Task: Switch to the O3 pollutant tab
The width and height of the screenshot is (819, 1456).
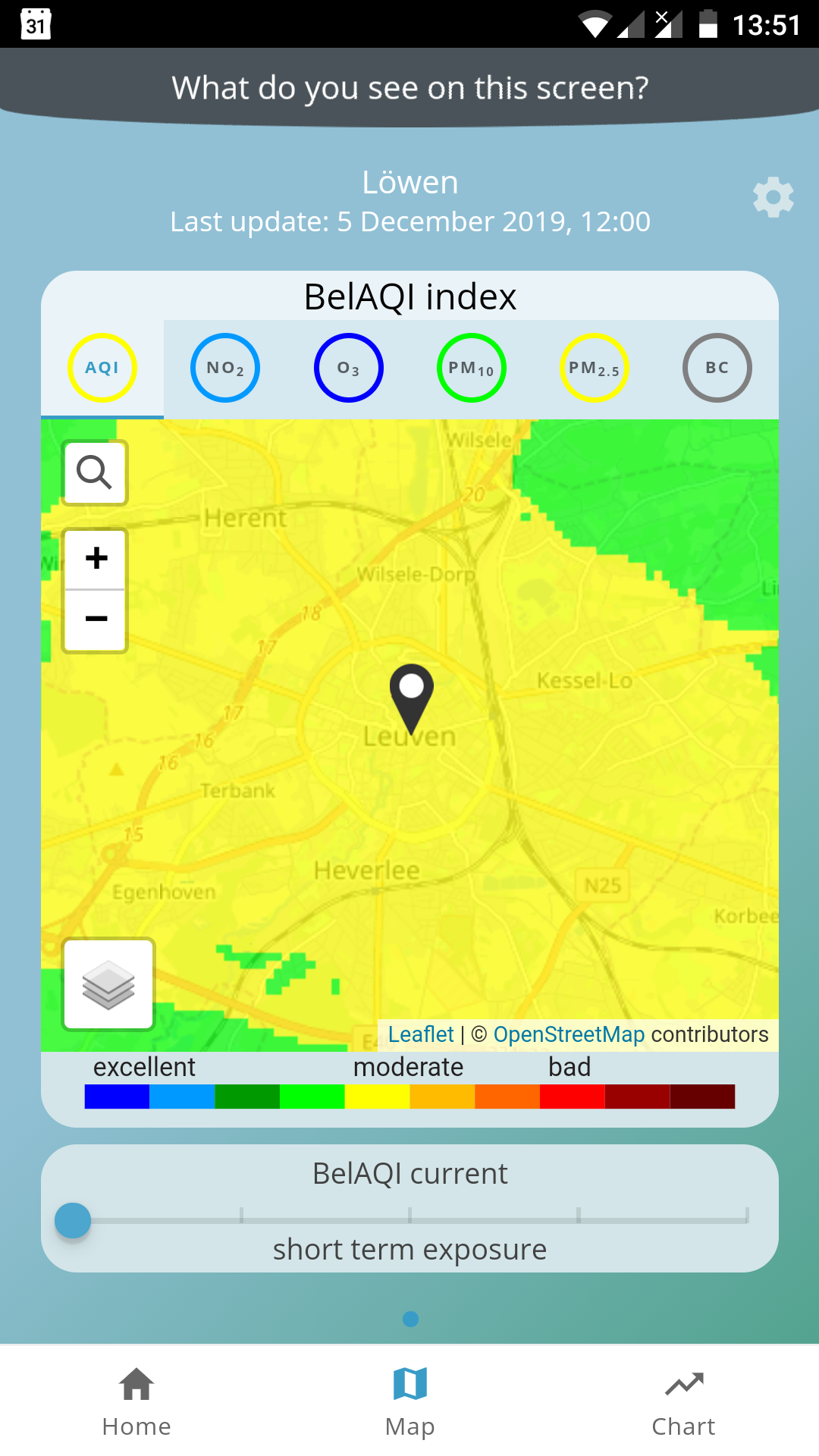Action: (x=348, y=369)
